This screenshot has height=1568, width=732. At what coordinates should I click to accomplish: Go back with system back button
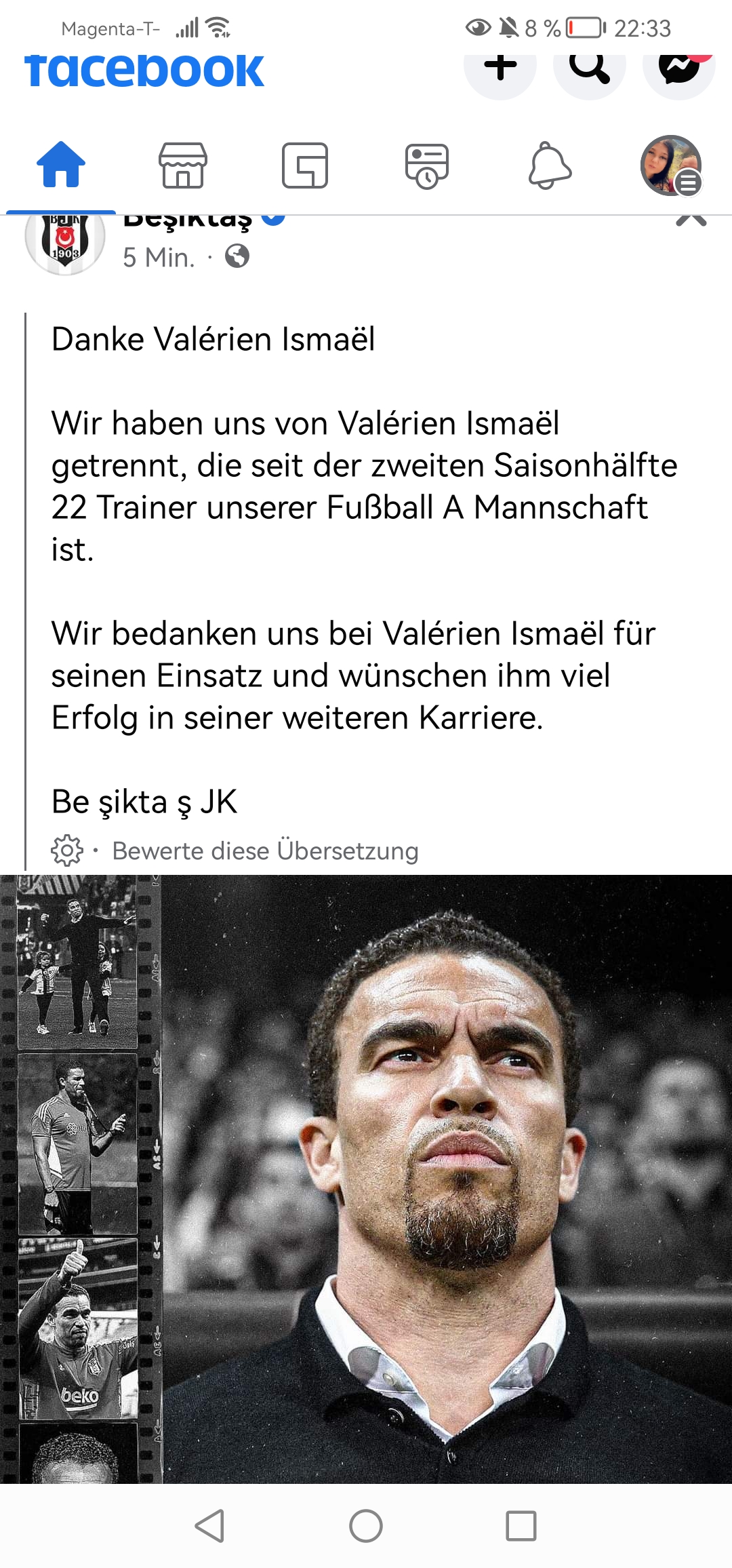click(x=209, y=1526)
